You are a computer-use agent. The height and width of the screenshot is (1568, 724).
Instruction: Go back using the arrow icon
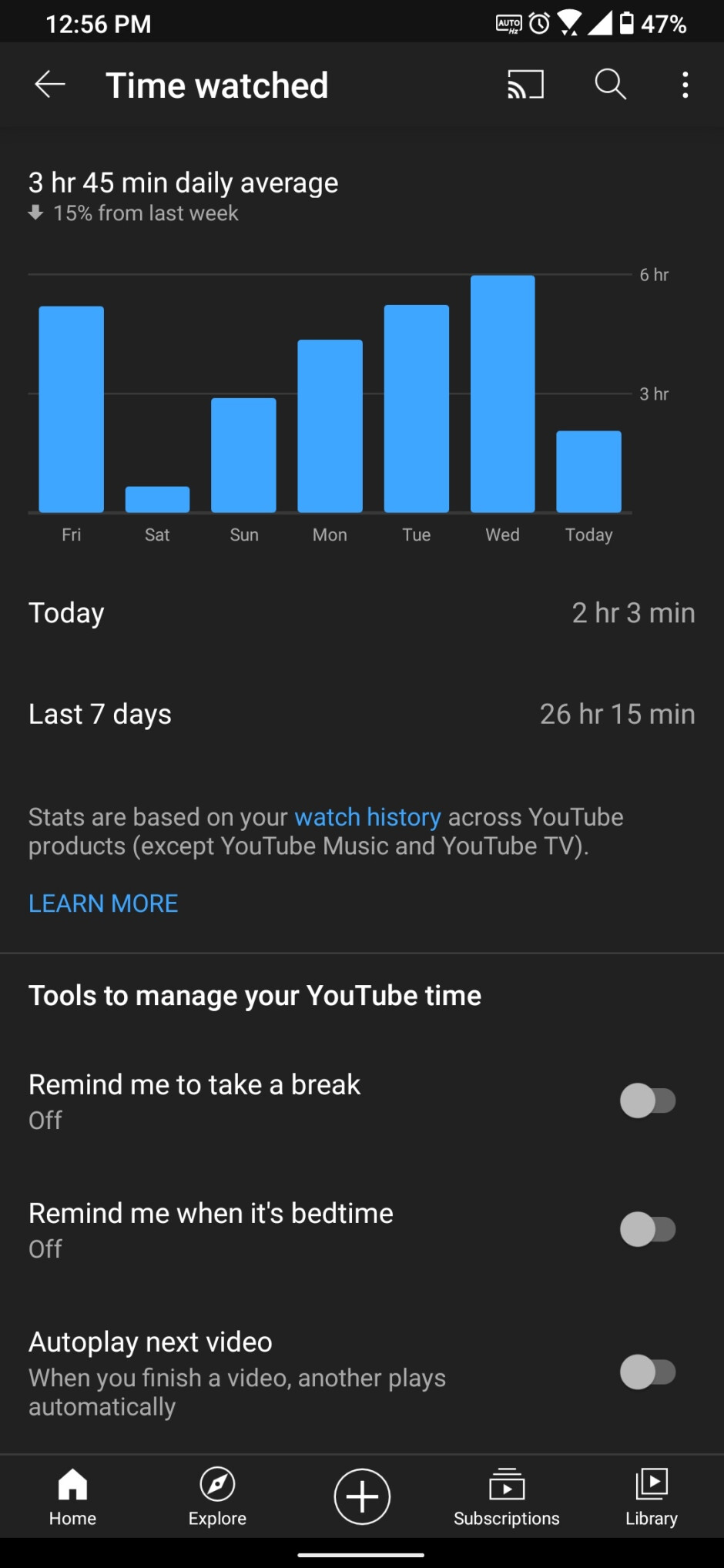[50, 85]
